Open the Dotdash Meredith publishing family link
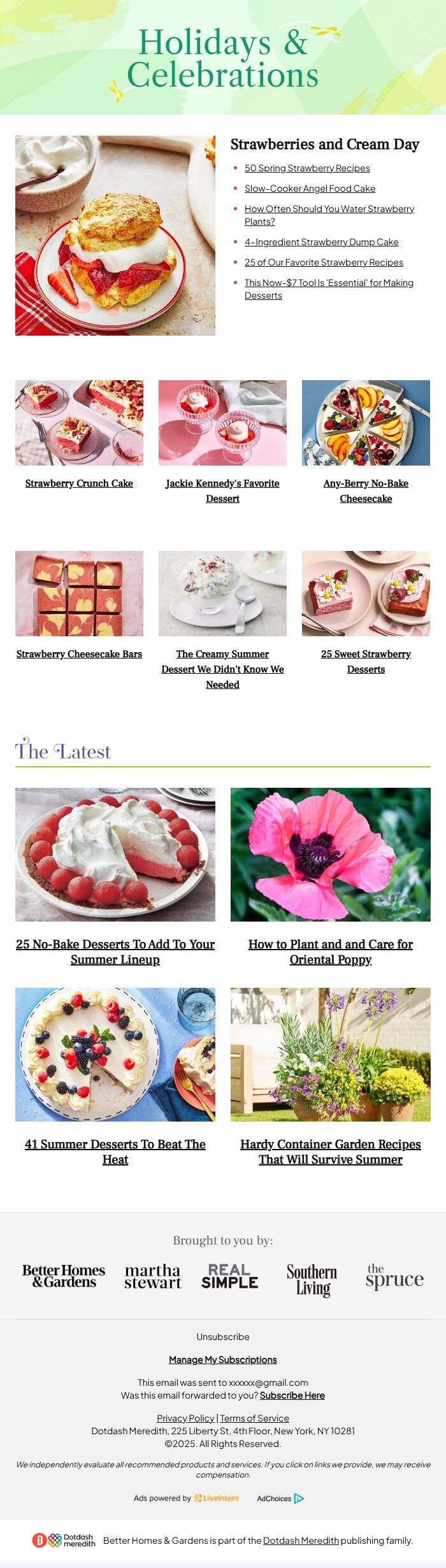The image size is (446, 1568). point(301,1541)
